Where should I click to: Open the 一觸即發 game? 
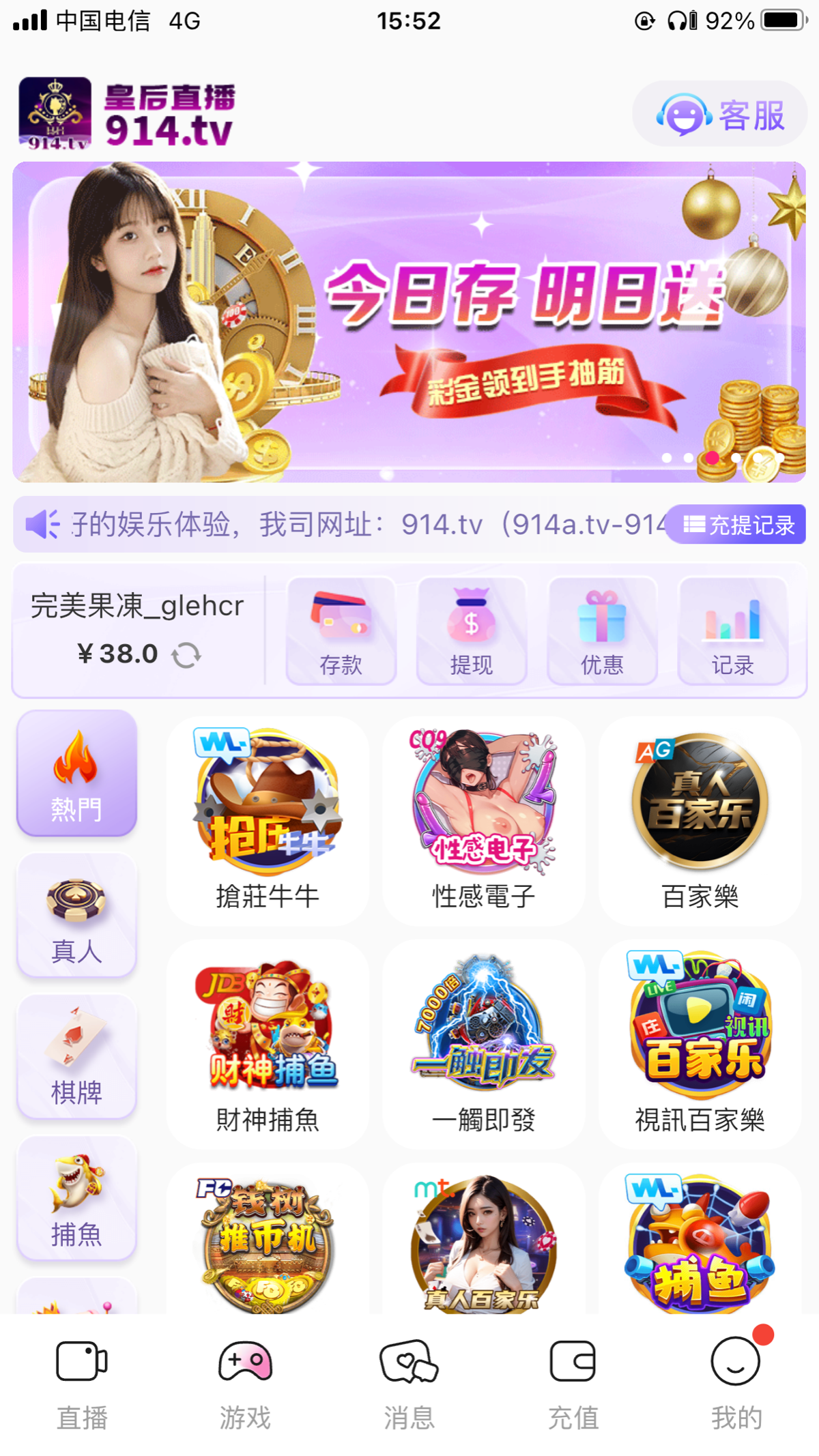coord(483,1044)
